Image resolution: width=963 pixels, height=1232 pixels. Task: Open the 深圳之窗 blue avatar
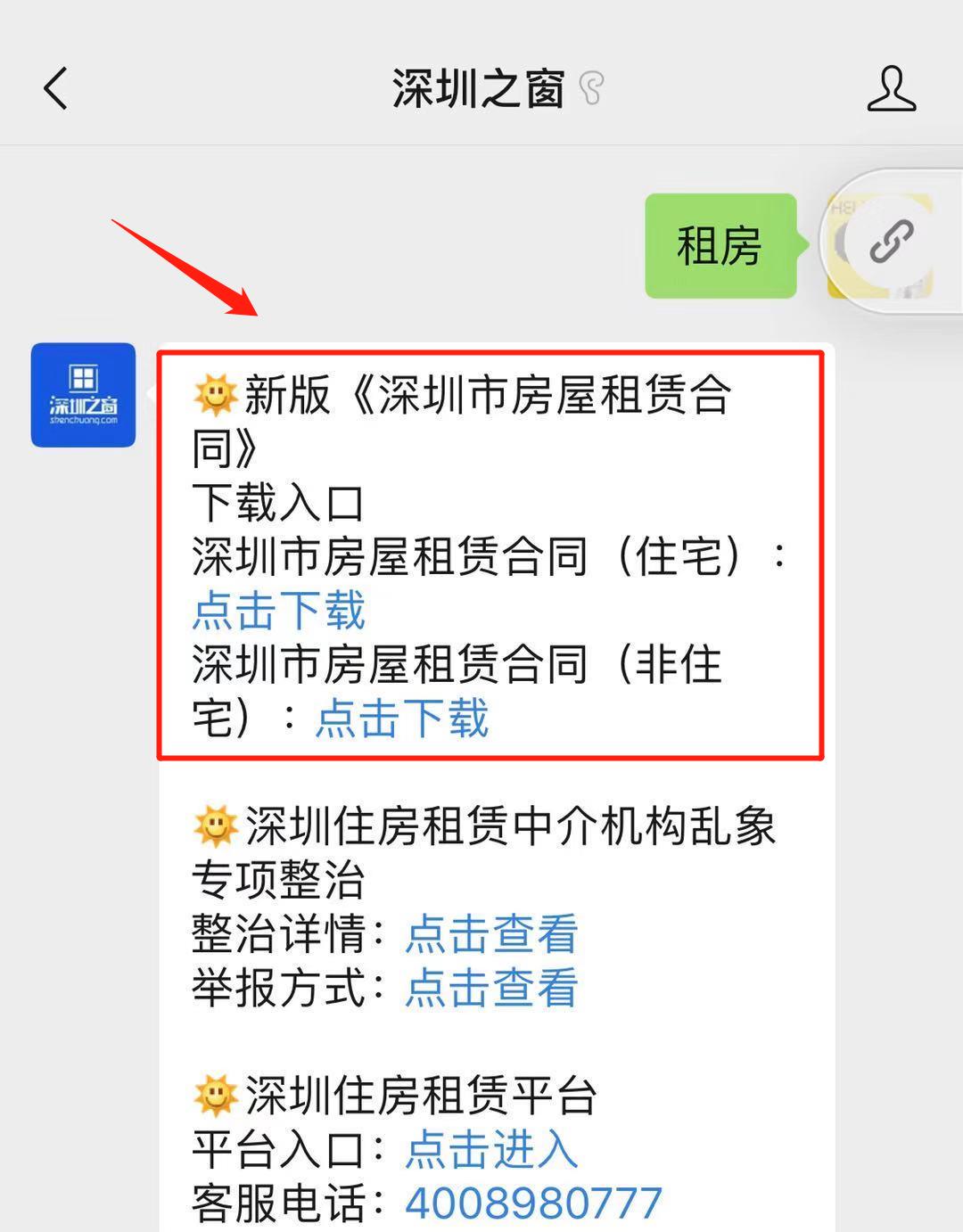[x=83, y=396]
